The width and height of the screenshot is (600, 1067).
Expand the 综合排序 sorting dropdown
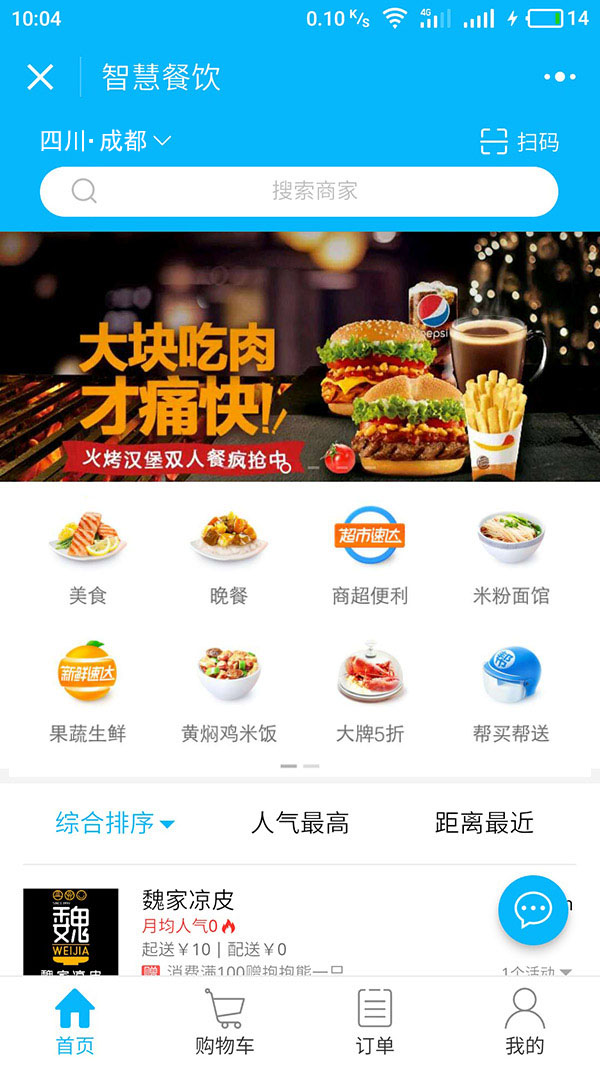115,824
